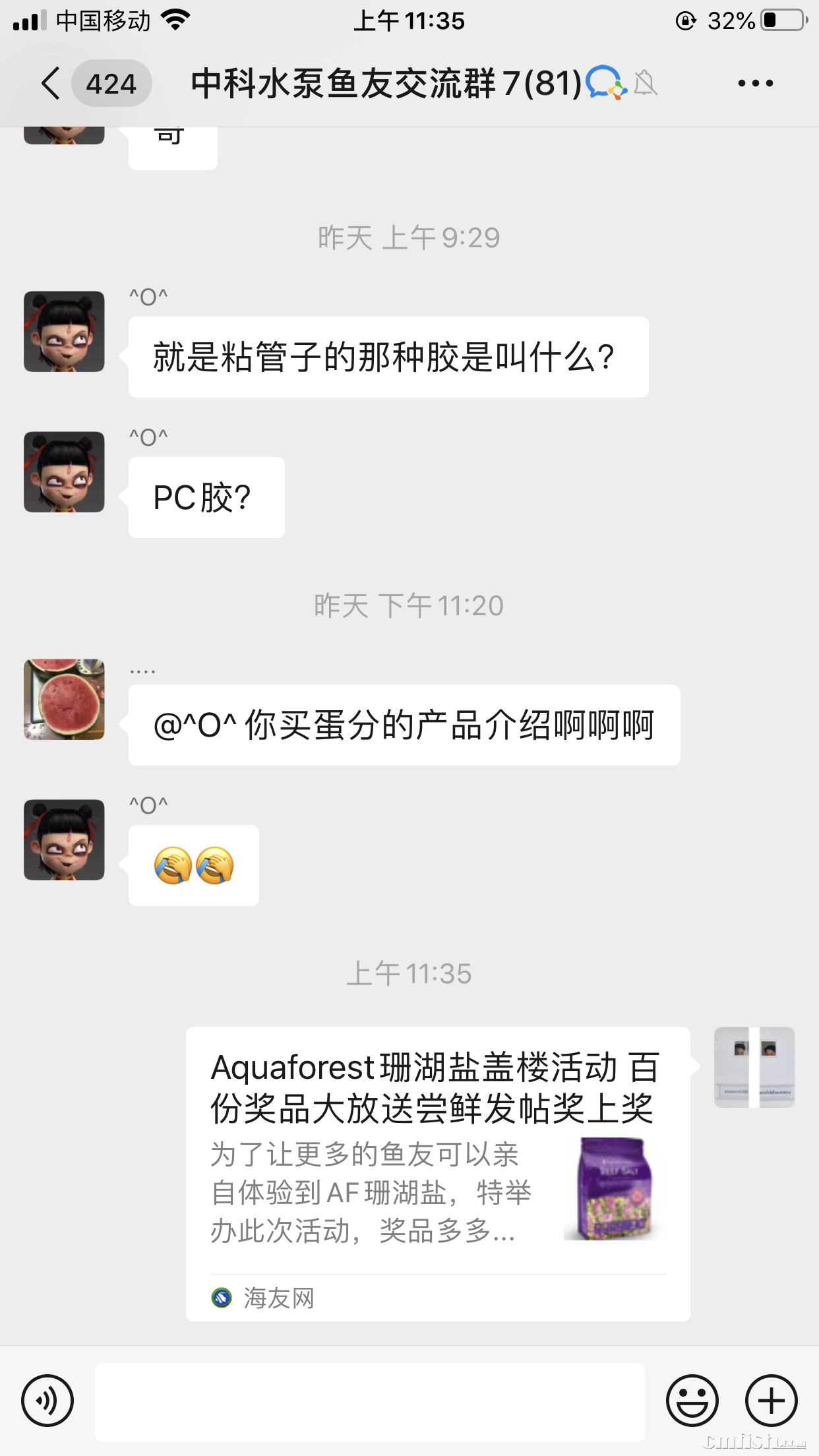The width and height of the screenshot is (819, 1456).
Task: Tap the small image preview right of link card
Action: [x=754, y=1068]
